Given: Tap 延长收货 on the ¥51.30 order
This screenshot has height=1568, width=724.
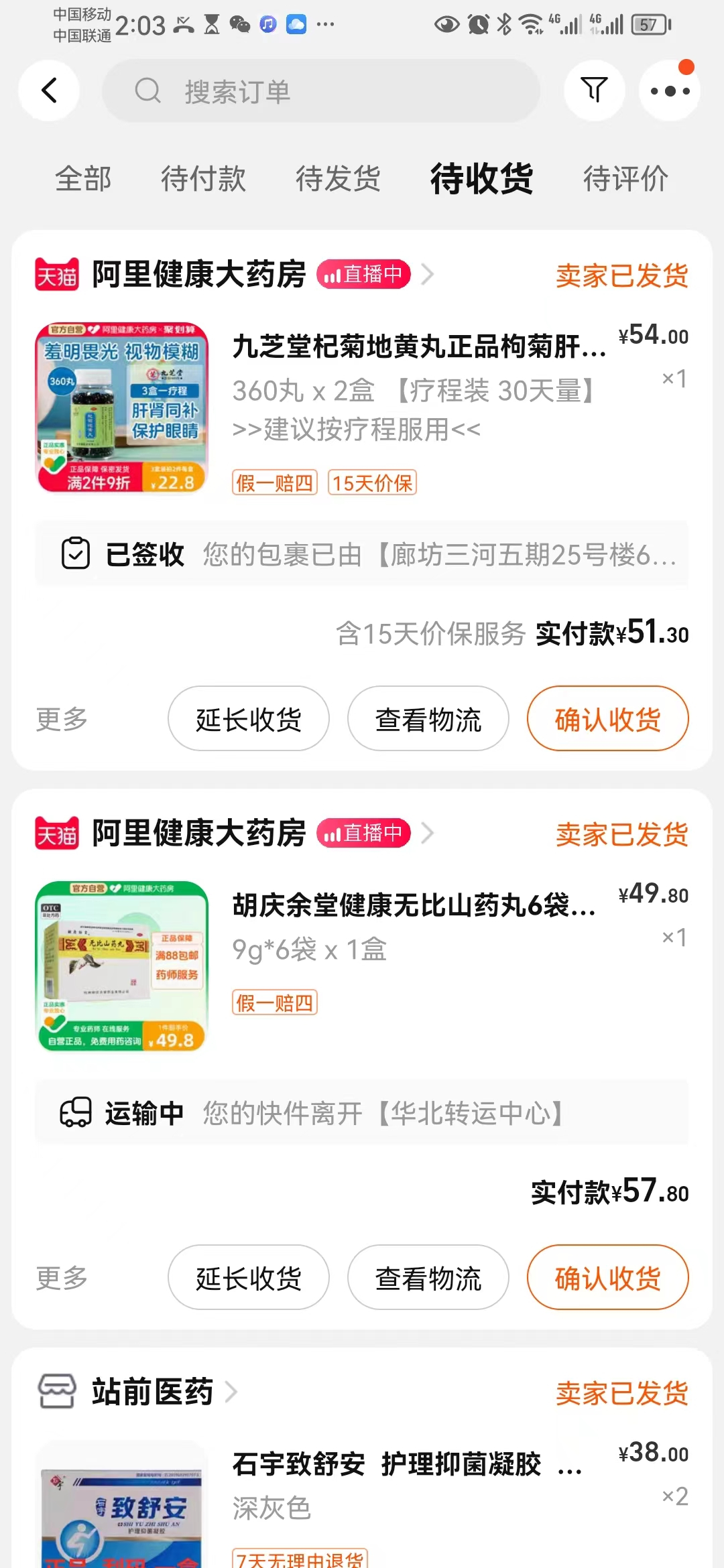Looking at the screenshot, I should [248, 719].
